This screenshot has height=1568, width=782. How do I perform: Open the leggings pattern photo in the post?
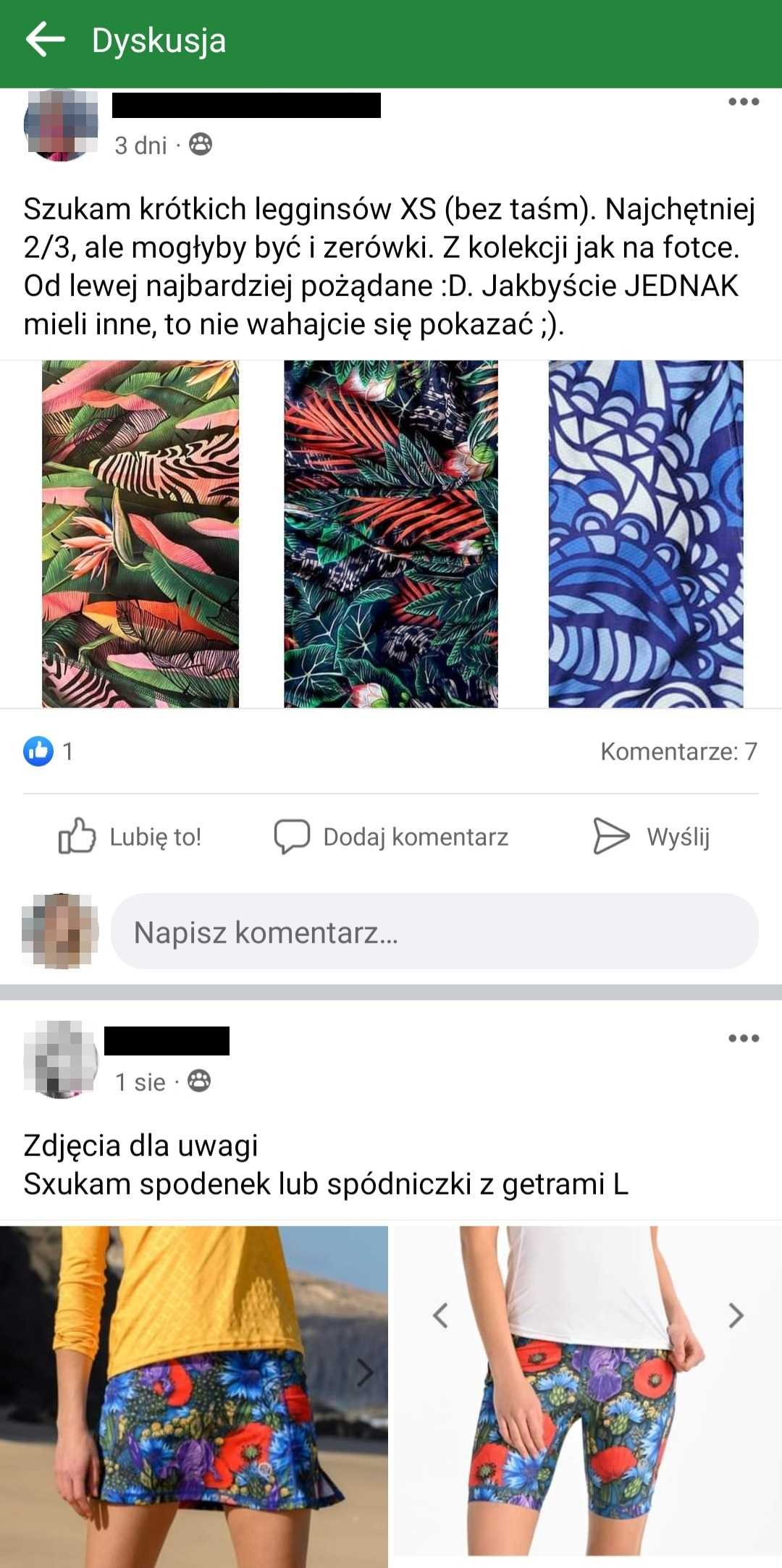(391, 534)
